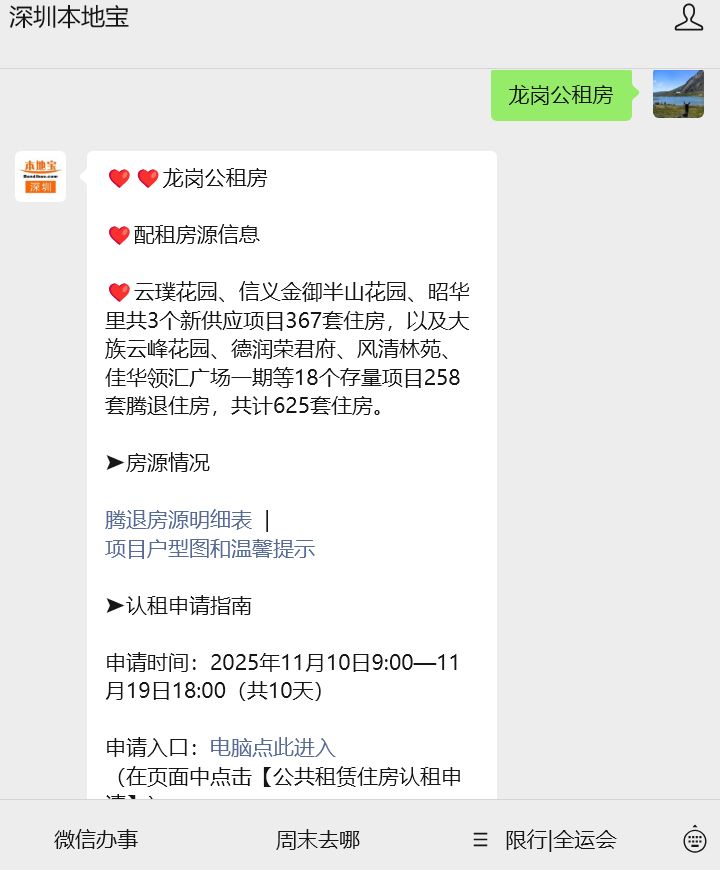Open the 项目户型图和温馨提示 link

(210, 548)
